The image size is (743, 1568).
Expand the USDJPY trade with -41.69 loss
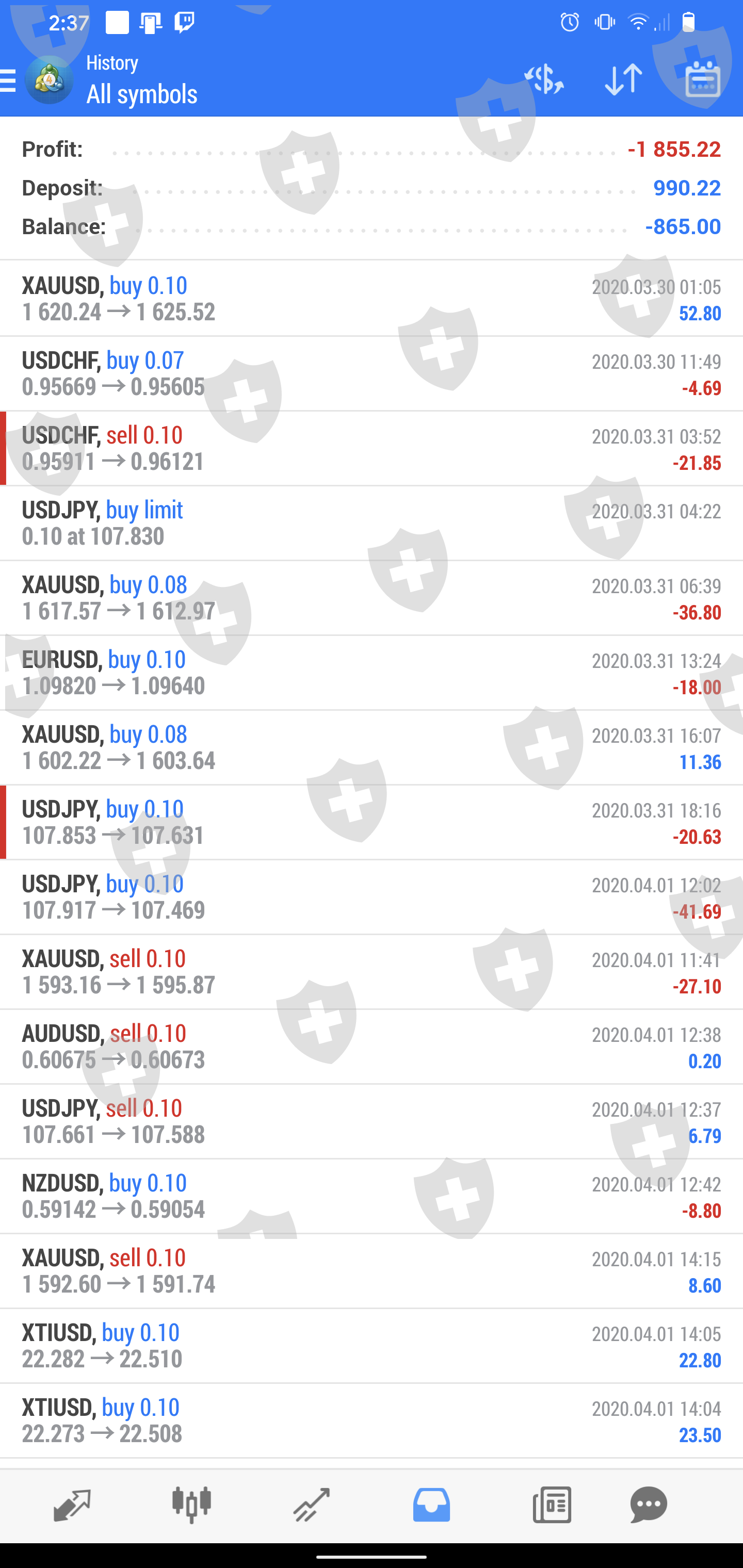point(372,896)
